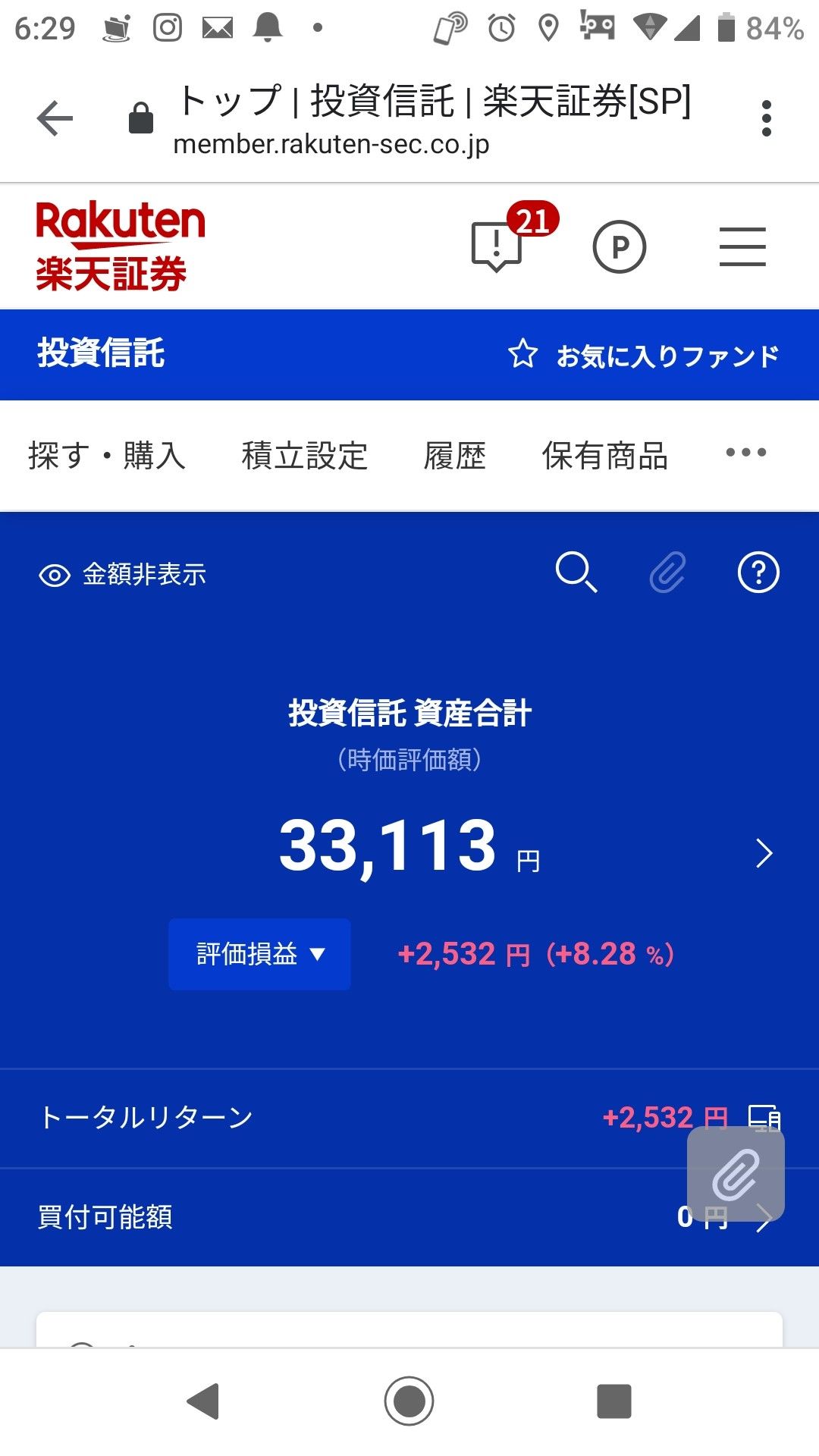Viewport: 819px width, 1456px height.
Task: Go to the Android home screen
Action: tap(409, 1401)
